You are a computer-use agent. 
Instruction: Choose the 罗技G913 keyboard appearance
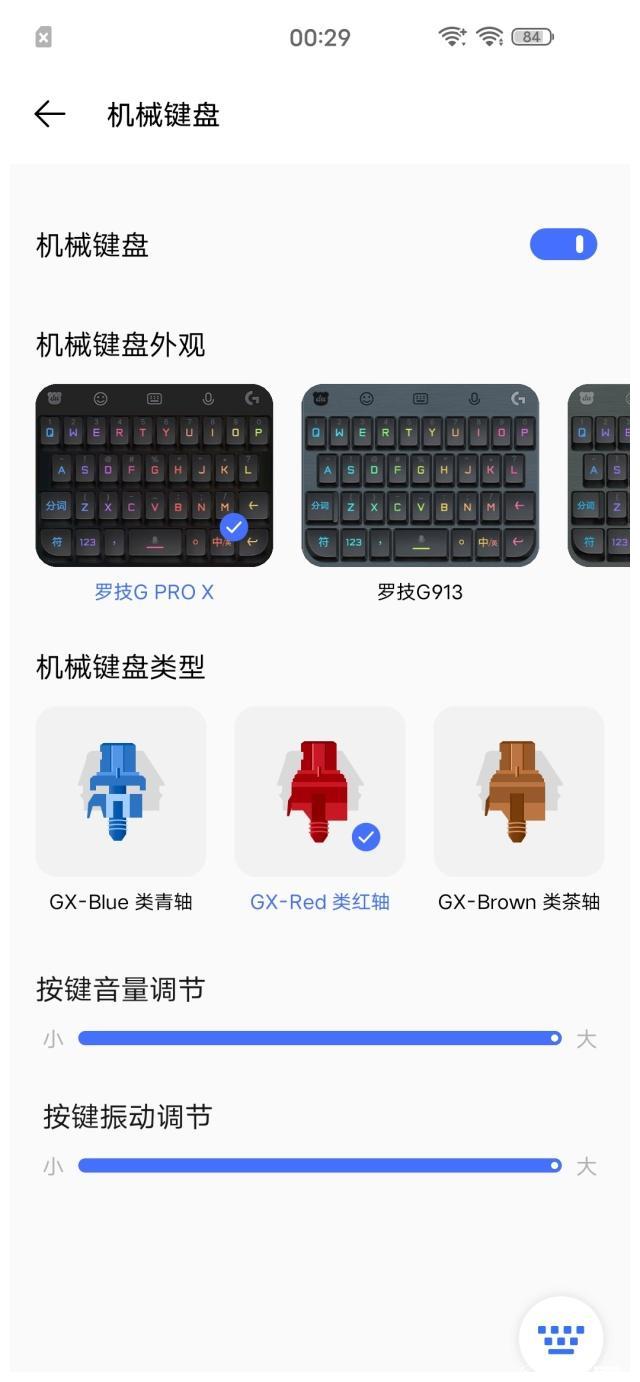pyautogui.click(x=420, y=476)
